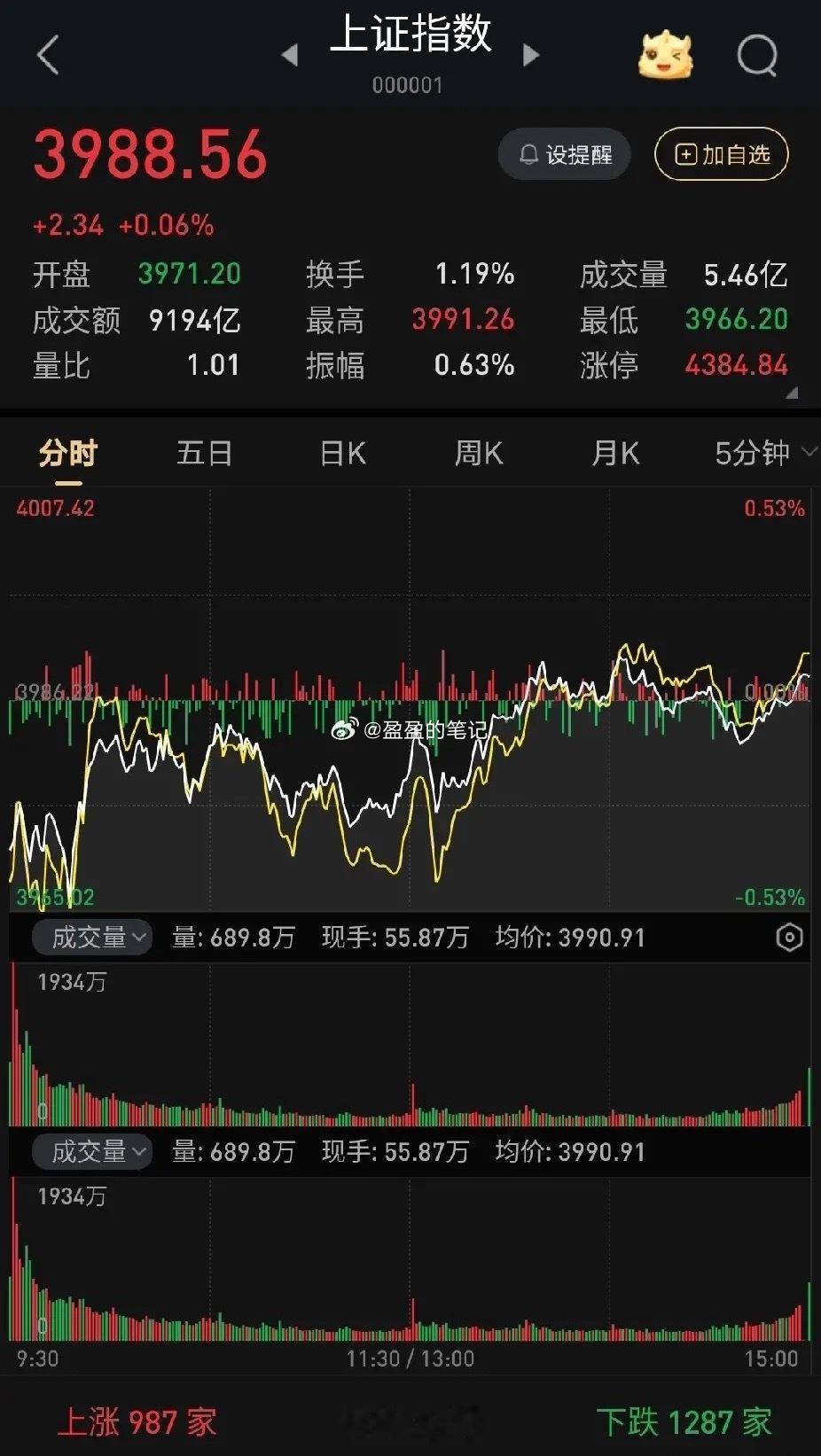Select the 月K monthly chart
This screenshot has height=1456, width=821.
[x=614, y=453]
